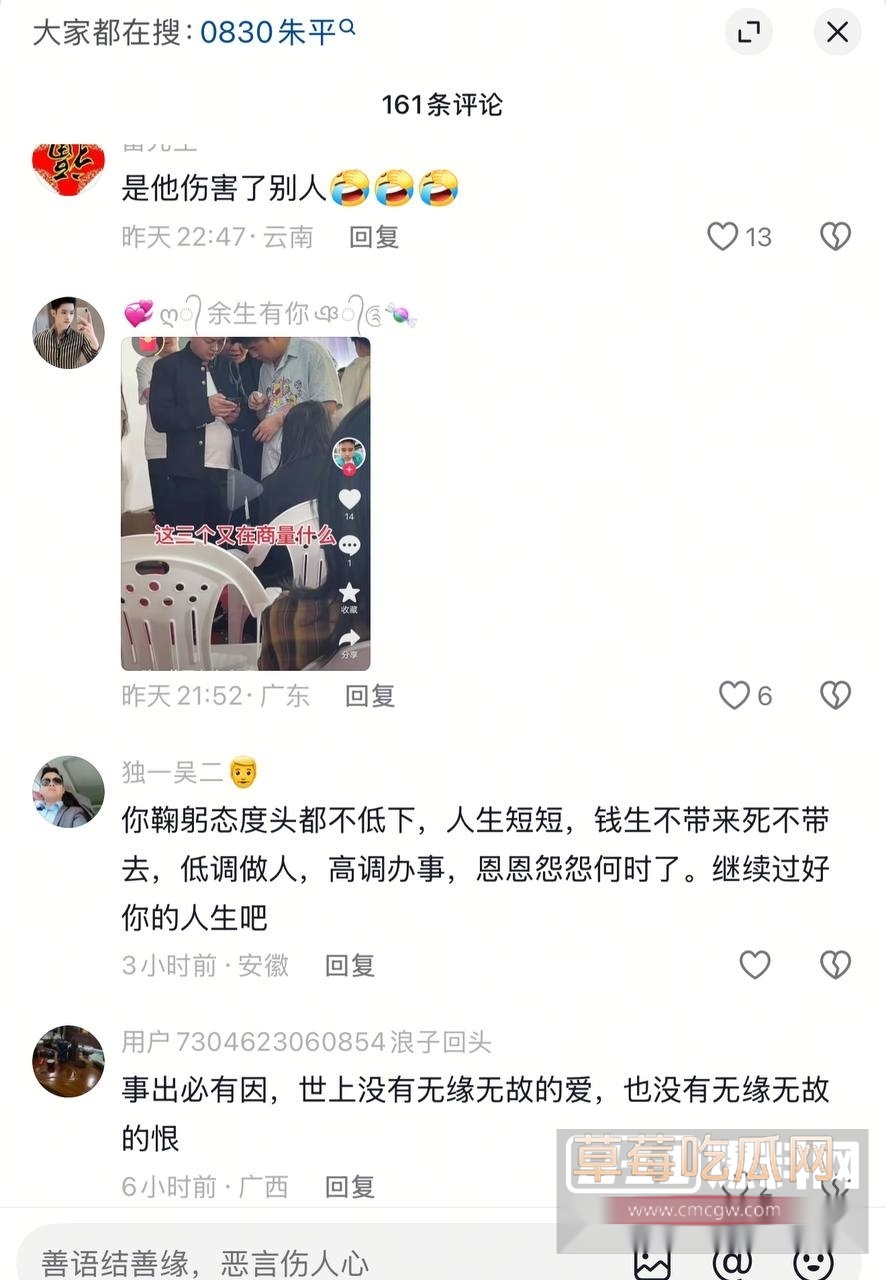Dislike the comment from 云南 user
The width and height of the screenshot is (886, 1280).
pyautogui.click(x=835, y=236)
